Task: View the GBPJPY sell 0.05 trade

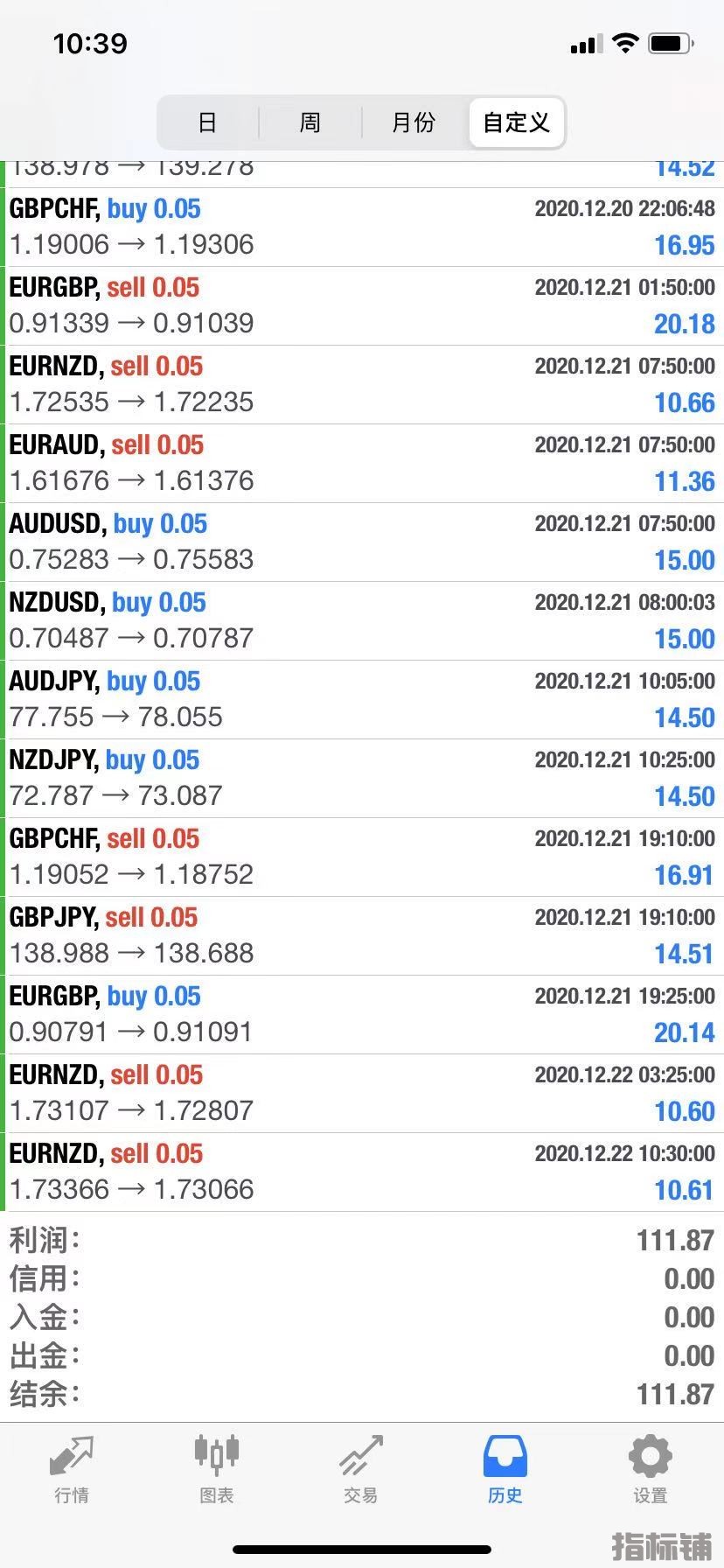Action: click(362, 936)
